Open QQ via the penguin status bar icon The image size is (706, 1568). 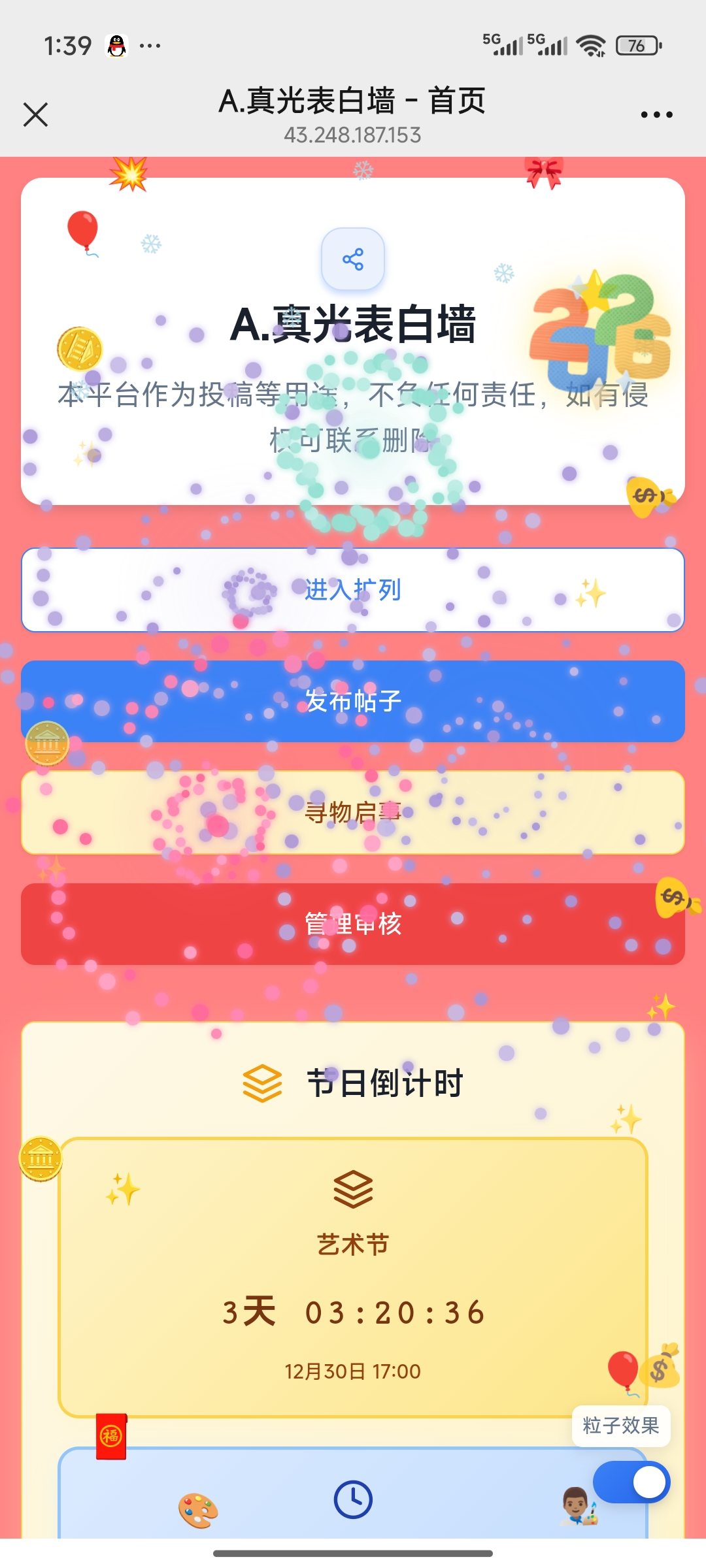pos(116,44)
